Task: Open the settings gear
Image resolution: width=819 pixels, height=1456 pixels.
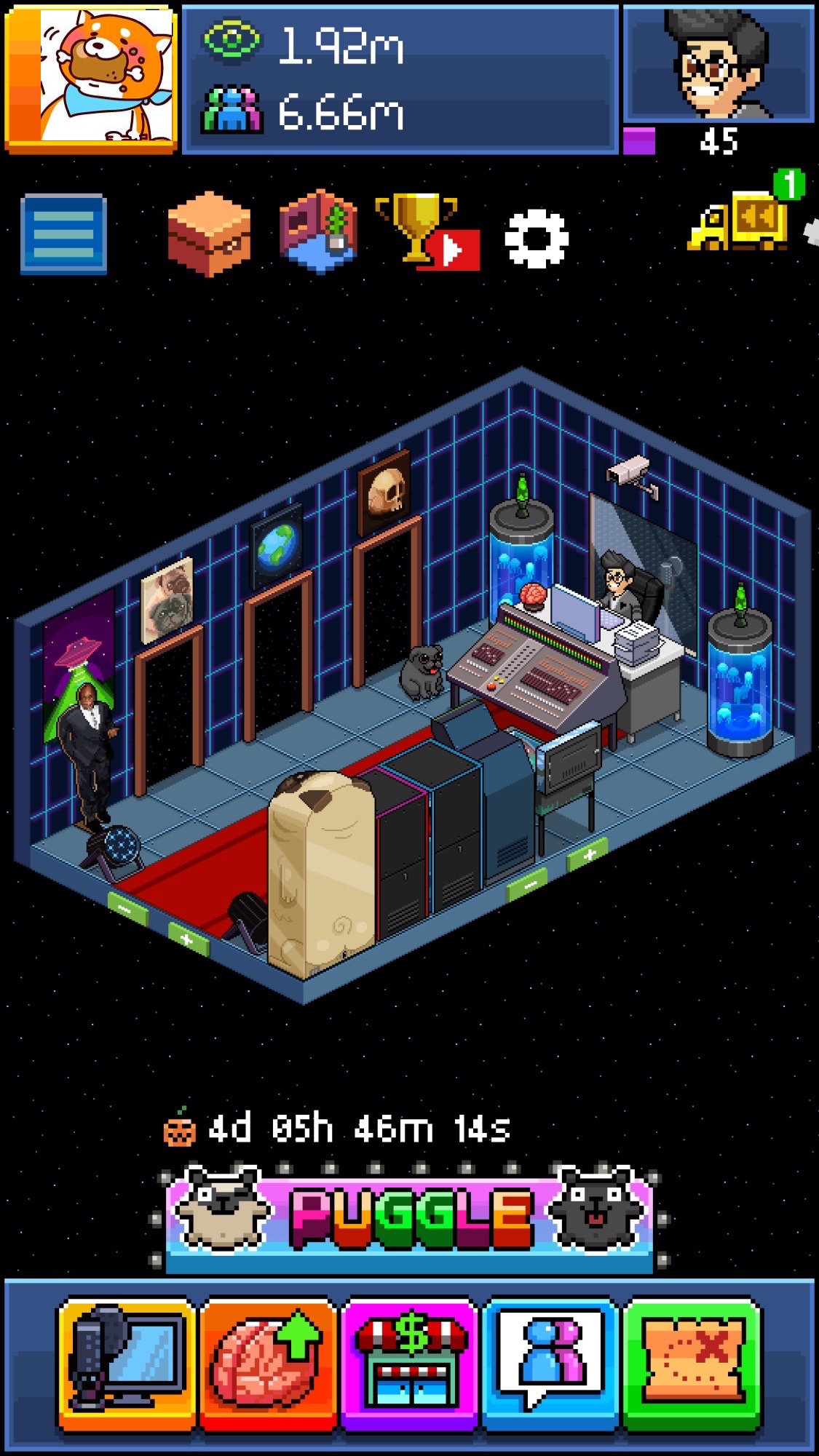Action: pos(537,238)
